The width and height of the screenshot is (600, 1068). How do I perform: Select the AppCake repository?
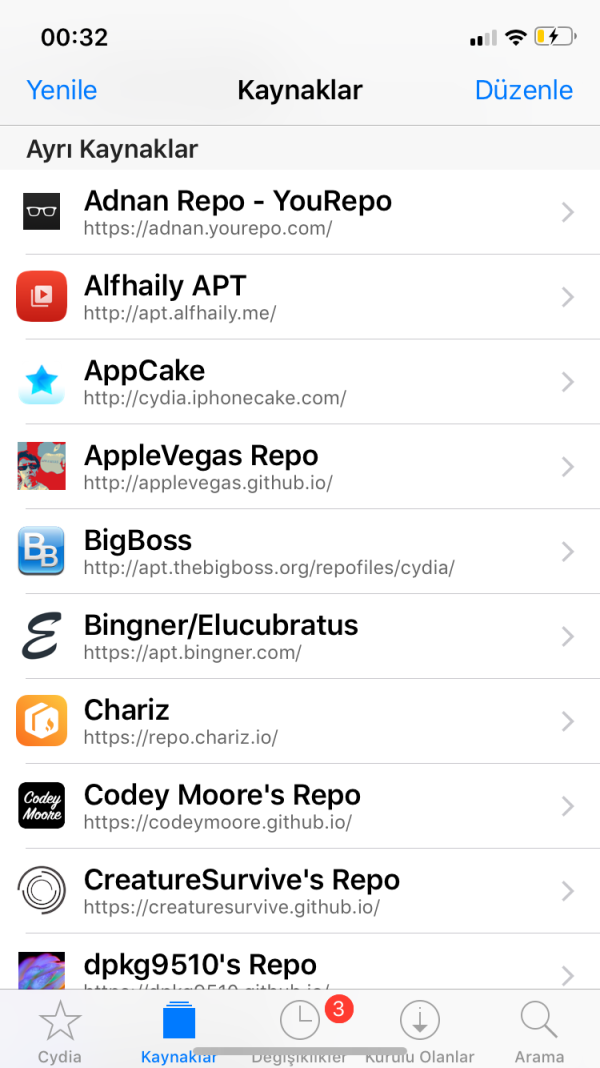(300, 382)
